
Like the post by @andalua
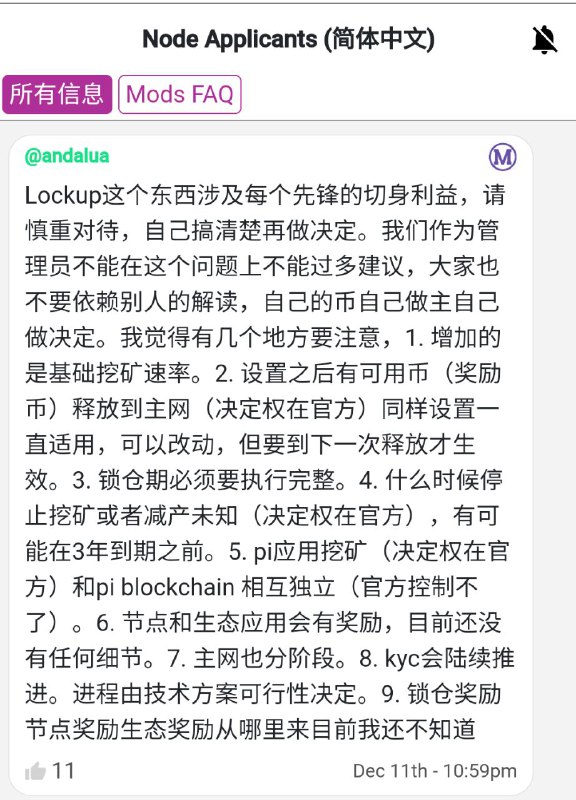[x=36, y=771]
